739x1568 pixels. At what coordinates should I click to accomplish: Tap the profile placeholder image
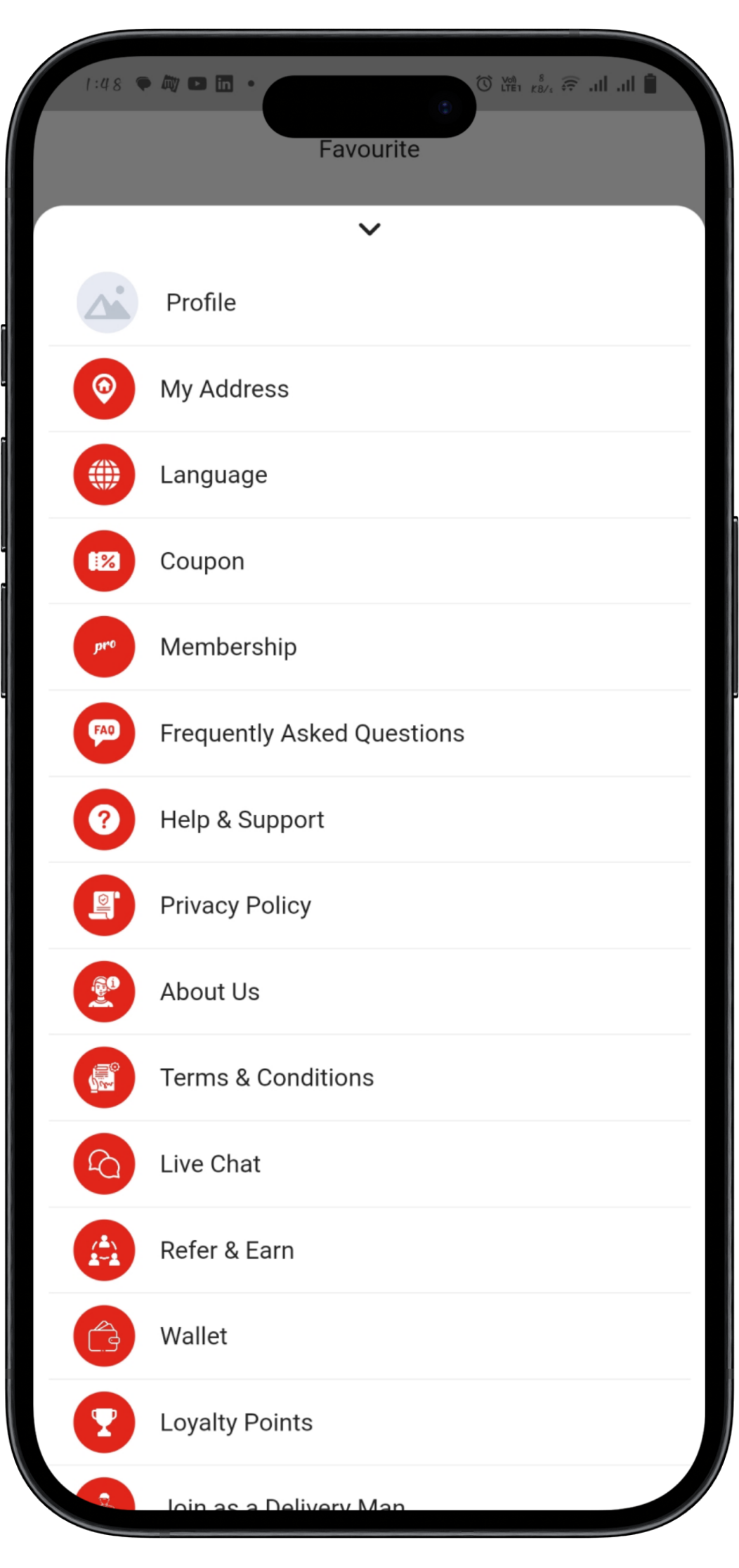tap(106, 301)
